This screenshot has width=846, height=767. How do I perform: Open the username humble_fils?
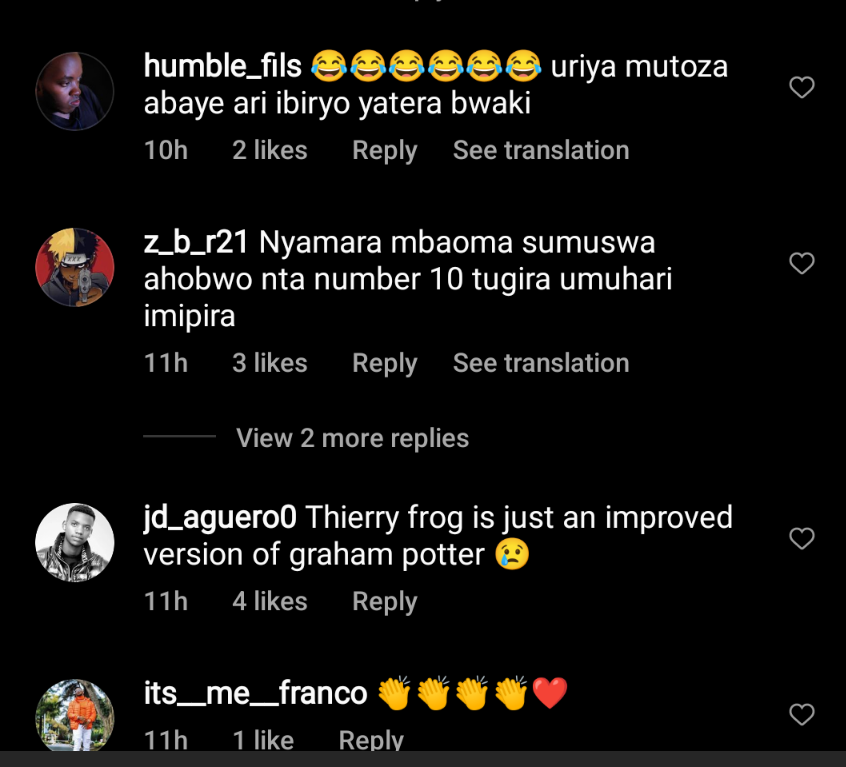(222, 67)
